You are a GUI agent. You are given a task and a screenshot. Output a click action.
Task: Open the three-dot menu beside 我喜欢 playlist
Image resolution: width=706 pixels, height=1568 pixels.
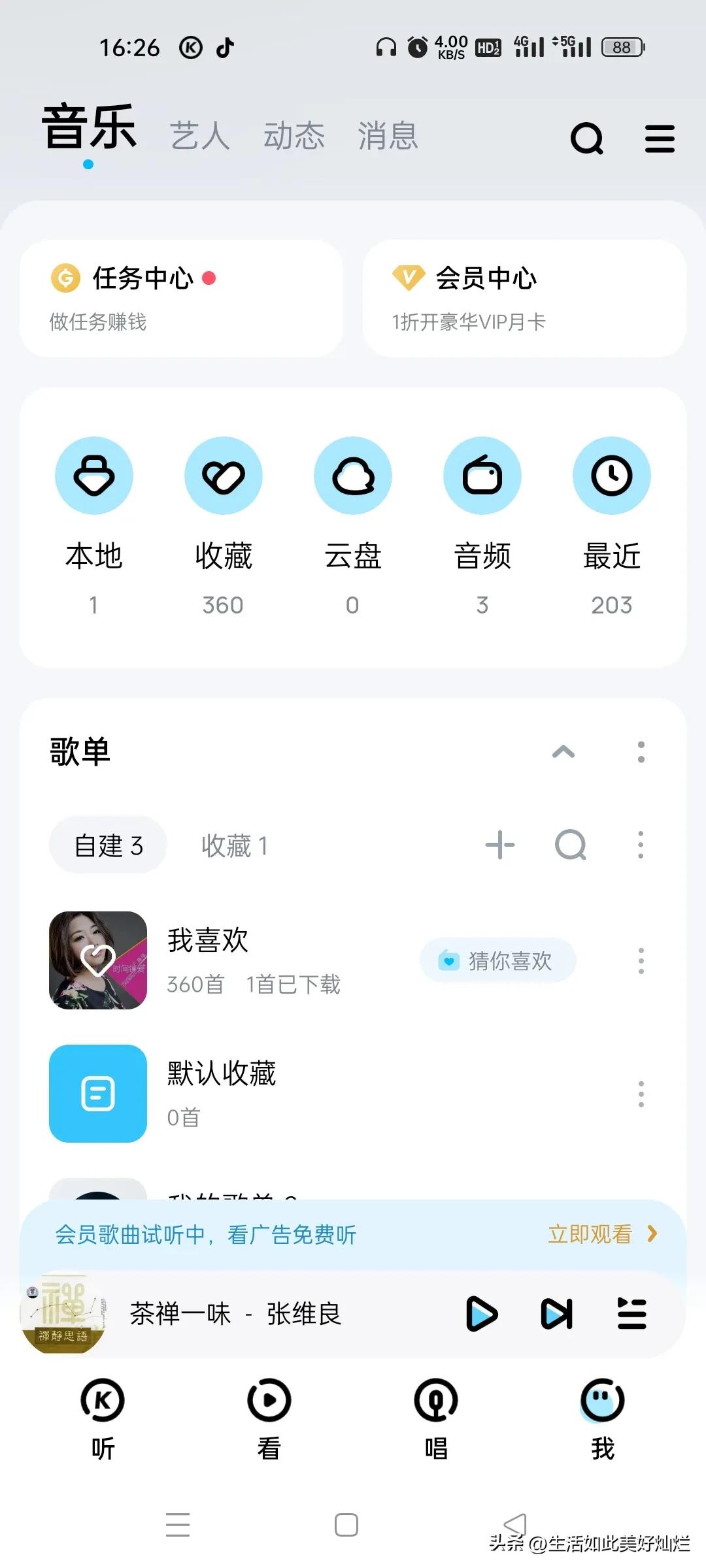pos(641,961)
